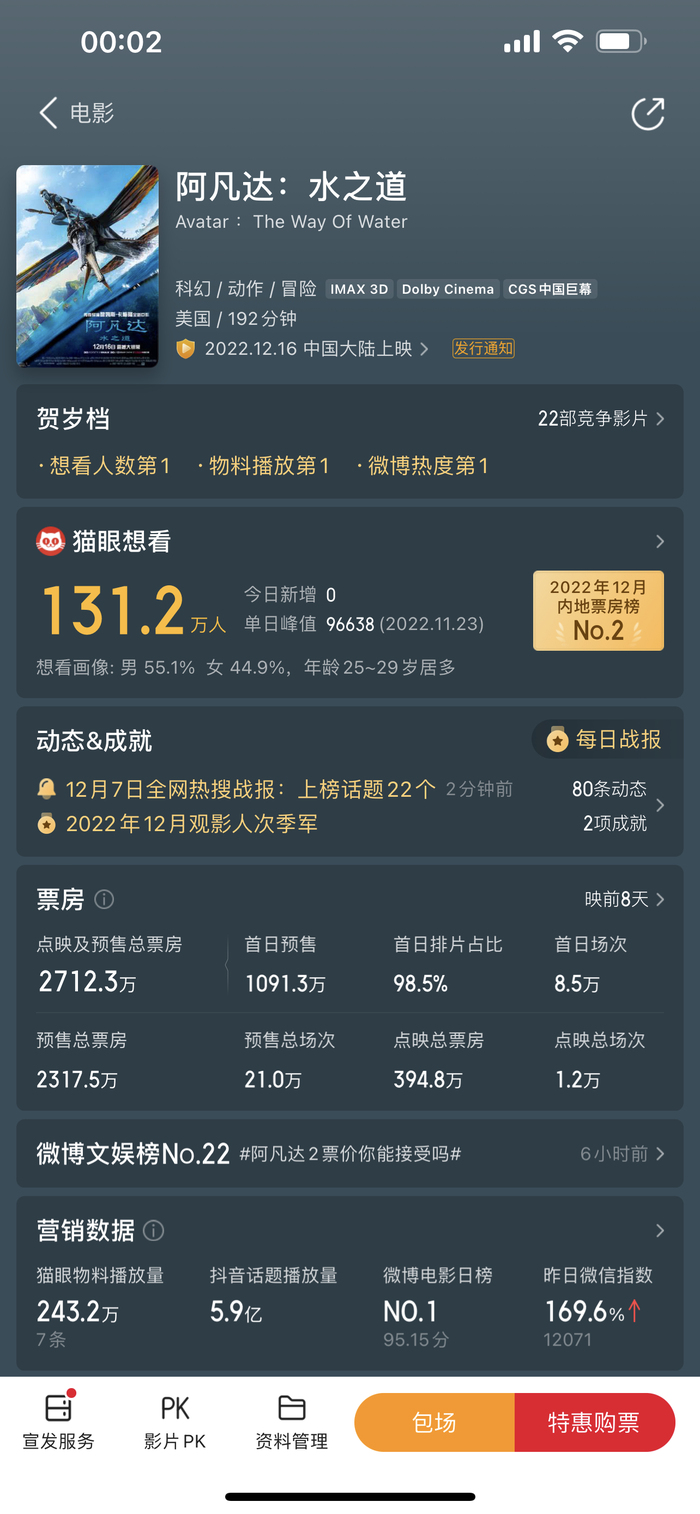Viewport: 700px width, 1514px height.
Task: Open the 猫眼想看 details card
Action: [x=350, y=542]
